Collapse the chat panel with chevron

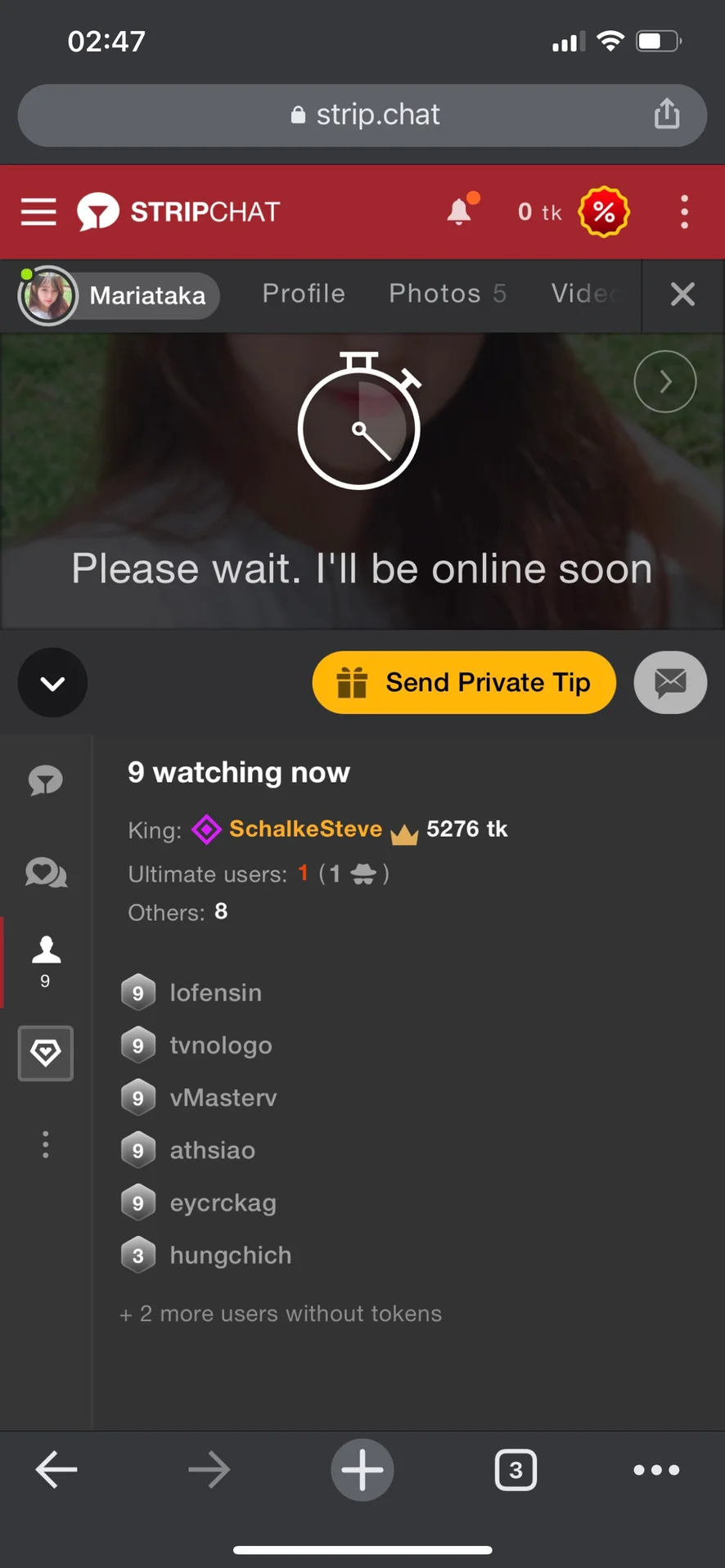pos(52,682)
